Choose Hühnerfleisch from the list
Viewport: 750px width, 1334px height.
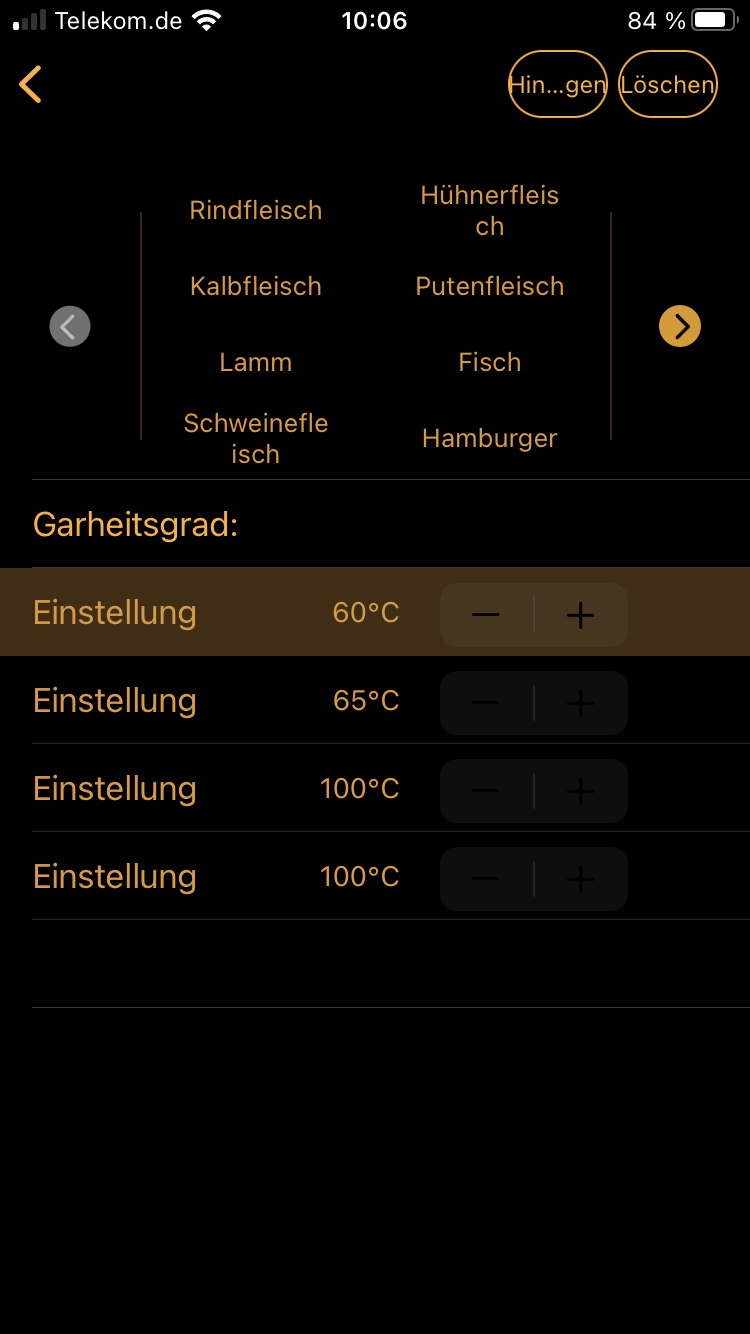(x=490, y=211)
